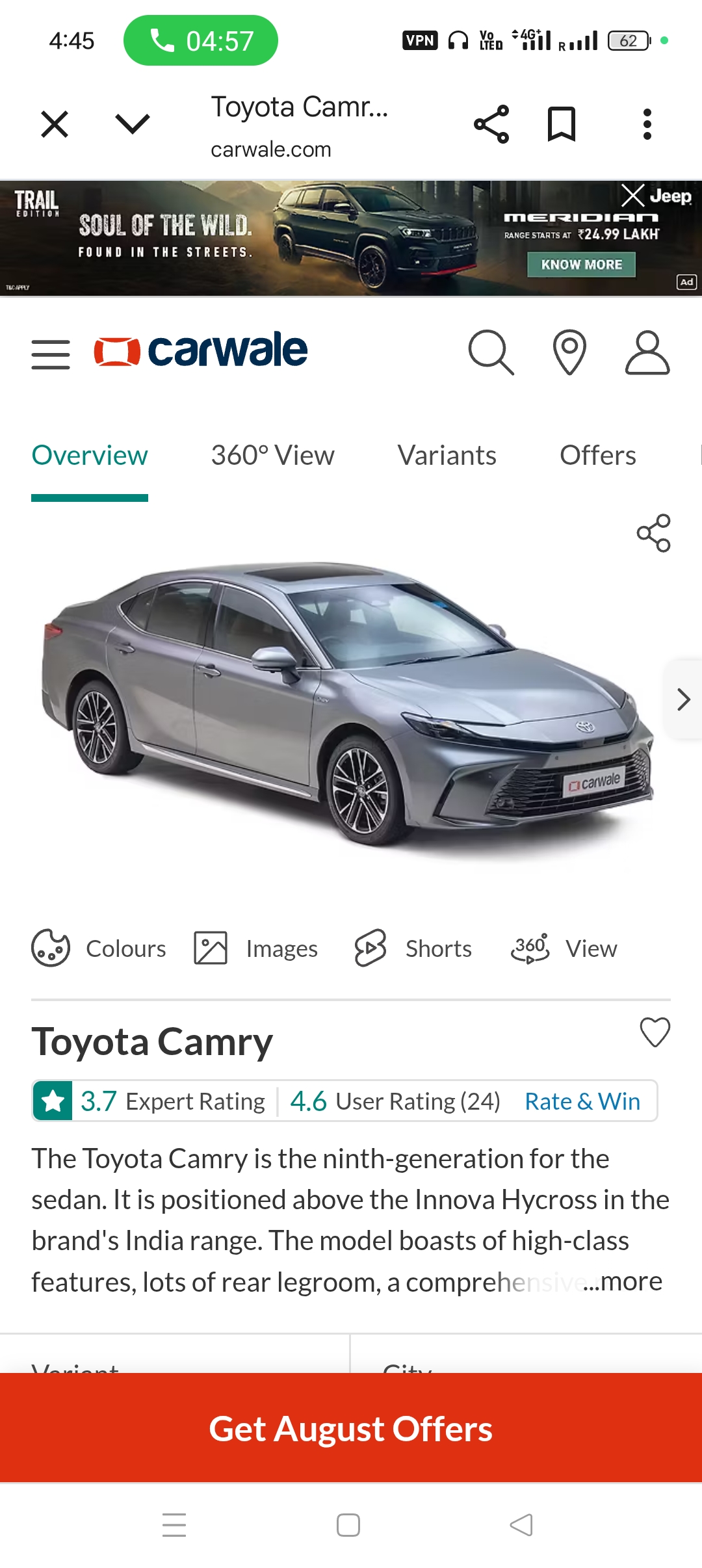Viewport: 702px width, 1568px height.
Task: Add Toyota Camry to favourites
Action: point(655,1032)
